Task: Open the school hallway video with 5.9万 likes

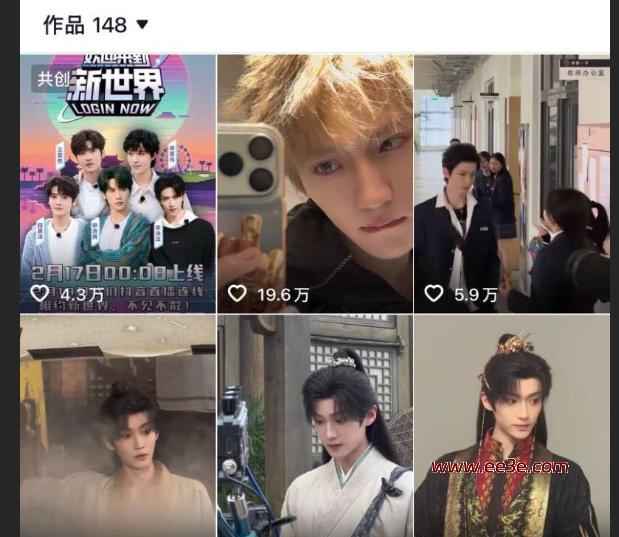Action: click(x=511, y=183)
